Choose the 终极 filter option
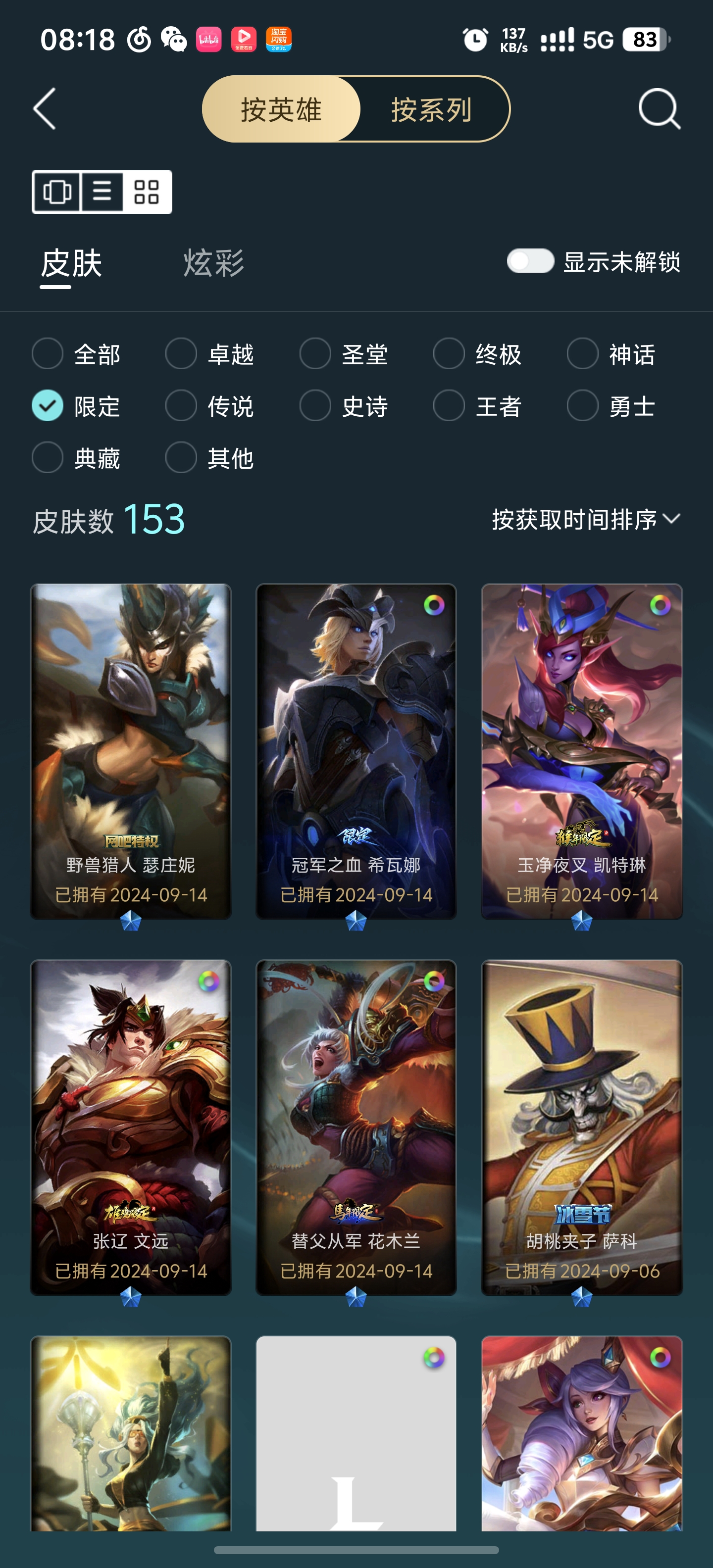Screen dimensions: 713x1568 450,354
